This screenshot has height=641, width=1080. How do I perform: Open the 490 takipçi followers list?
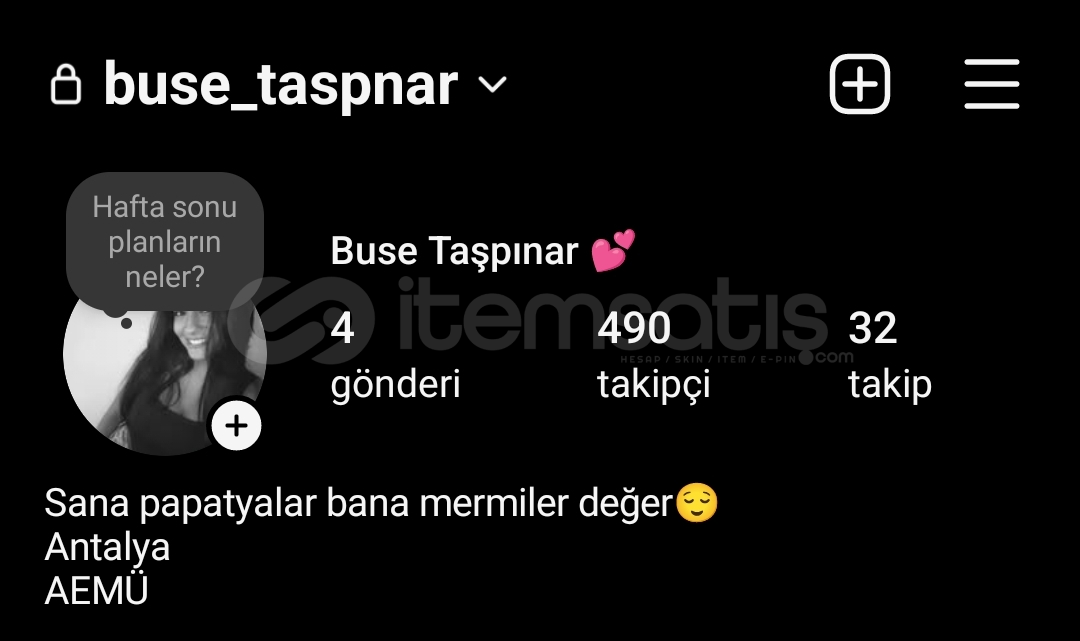click(x=653, y=355)
